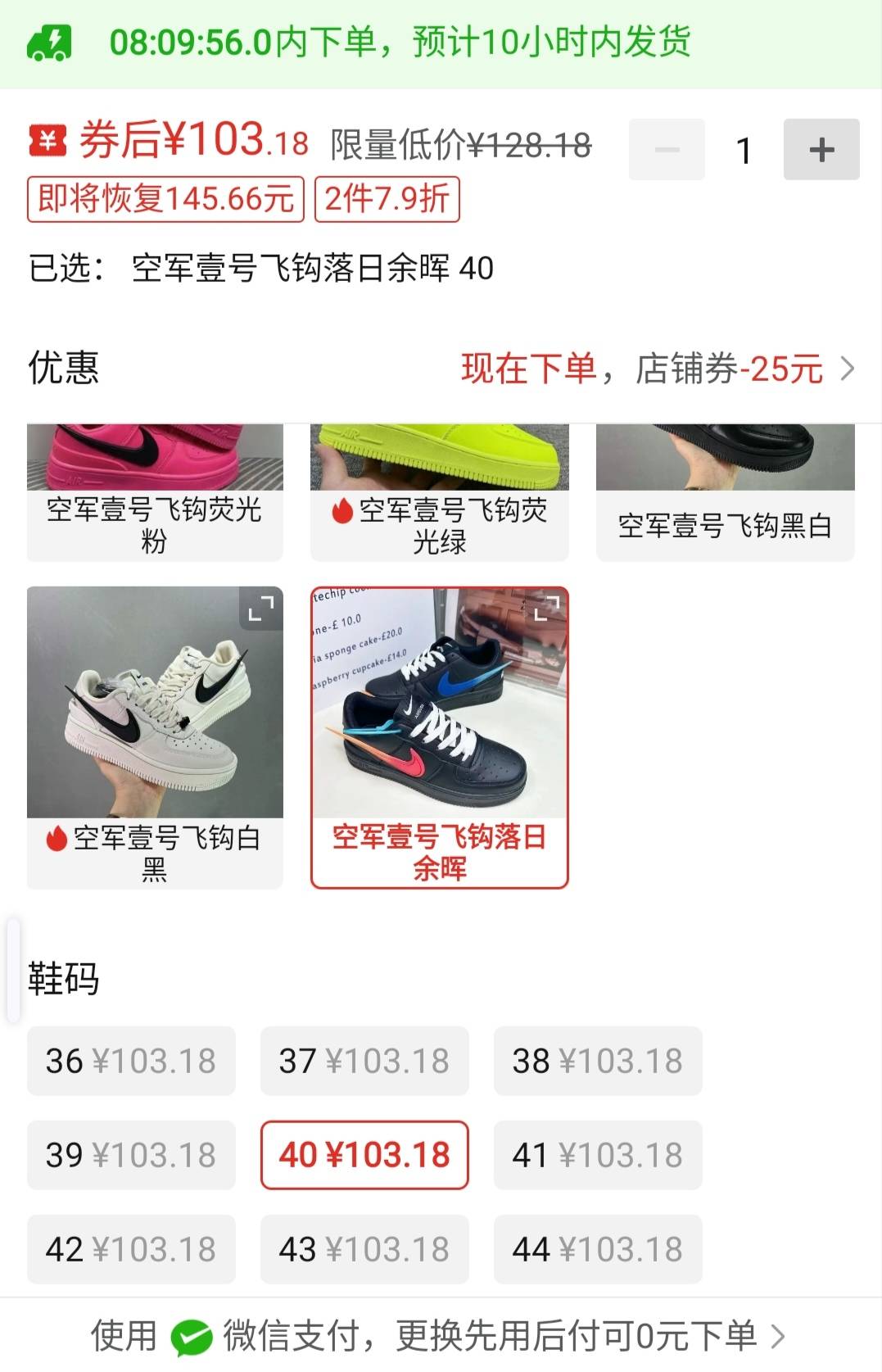The width and height of the screenshot is (882, 1372).
Task: Enlarge the 白黑 shoe image
Action: tap(260, 609)
